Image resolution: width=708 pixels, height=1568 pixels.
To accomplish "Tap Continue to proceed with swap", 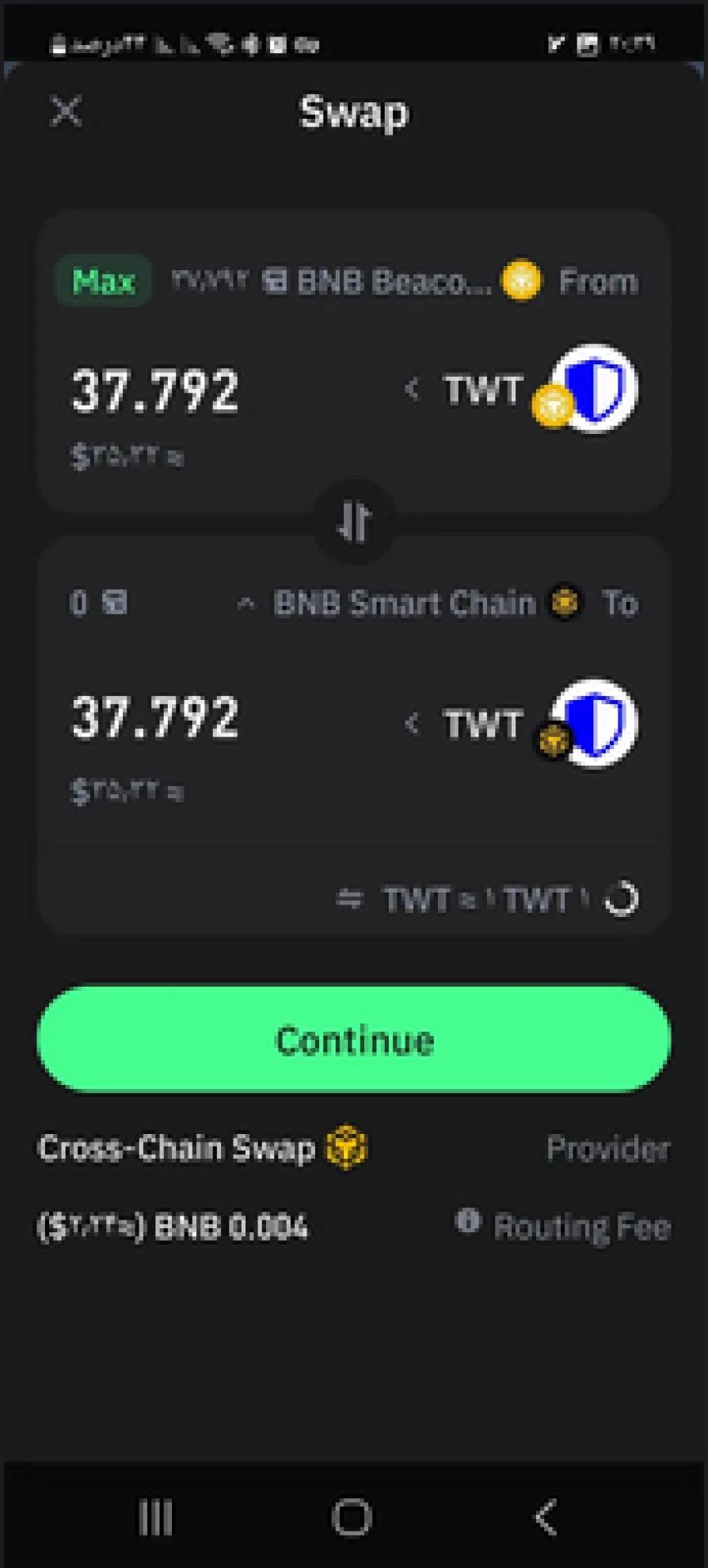I will pos(354,1039).
